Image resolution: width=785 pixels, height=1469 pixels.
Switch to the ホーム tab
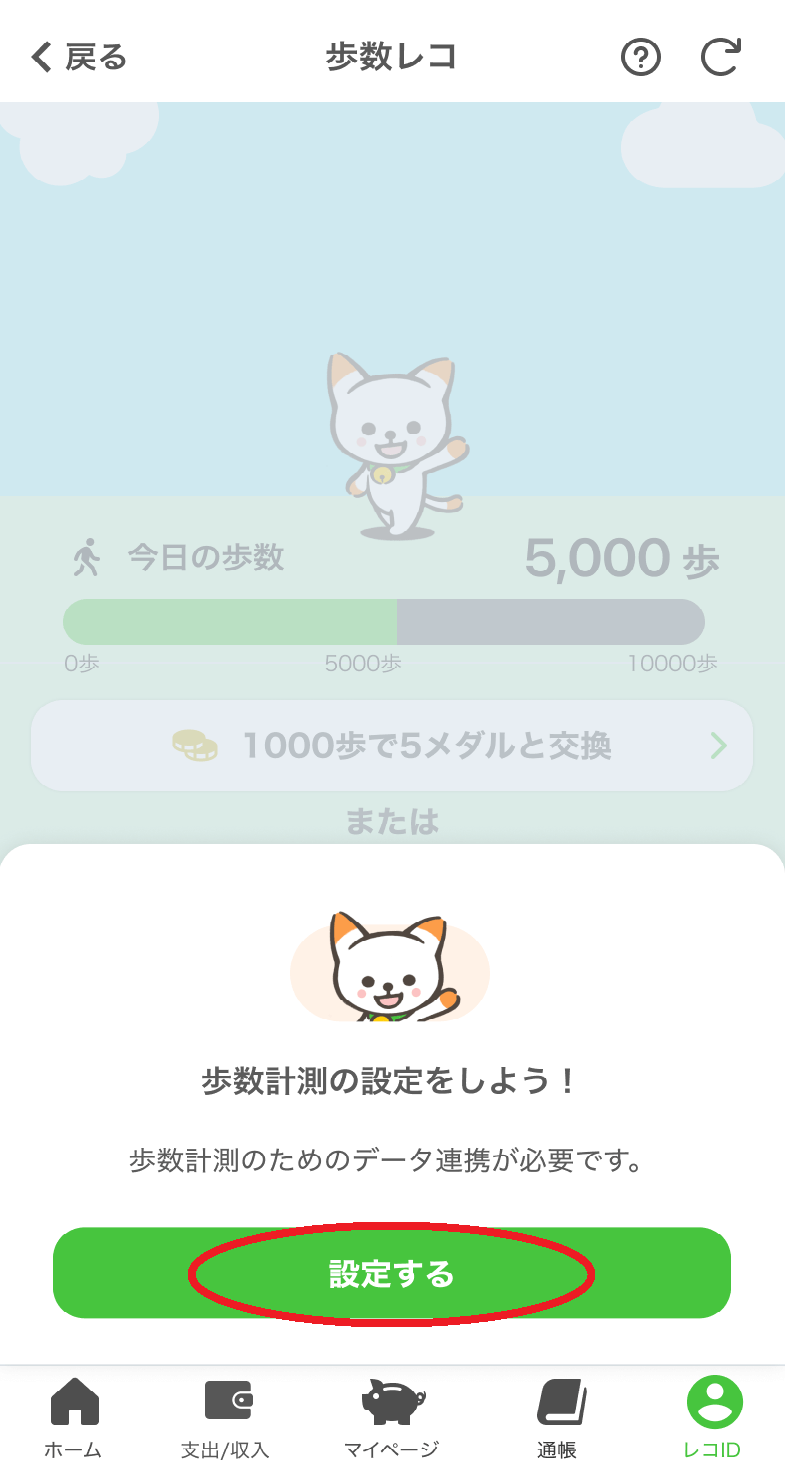[x=73, y=1417]
